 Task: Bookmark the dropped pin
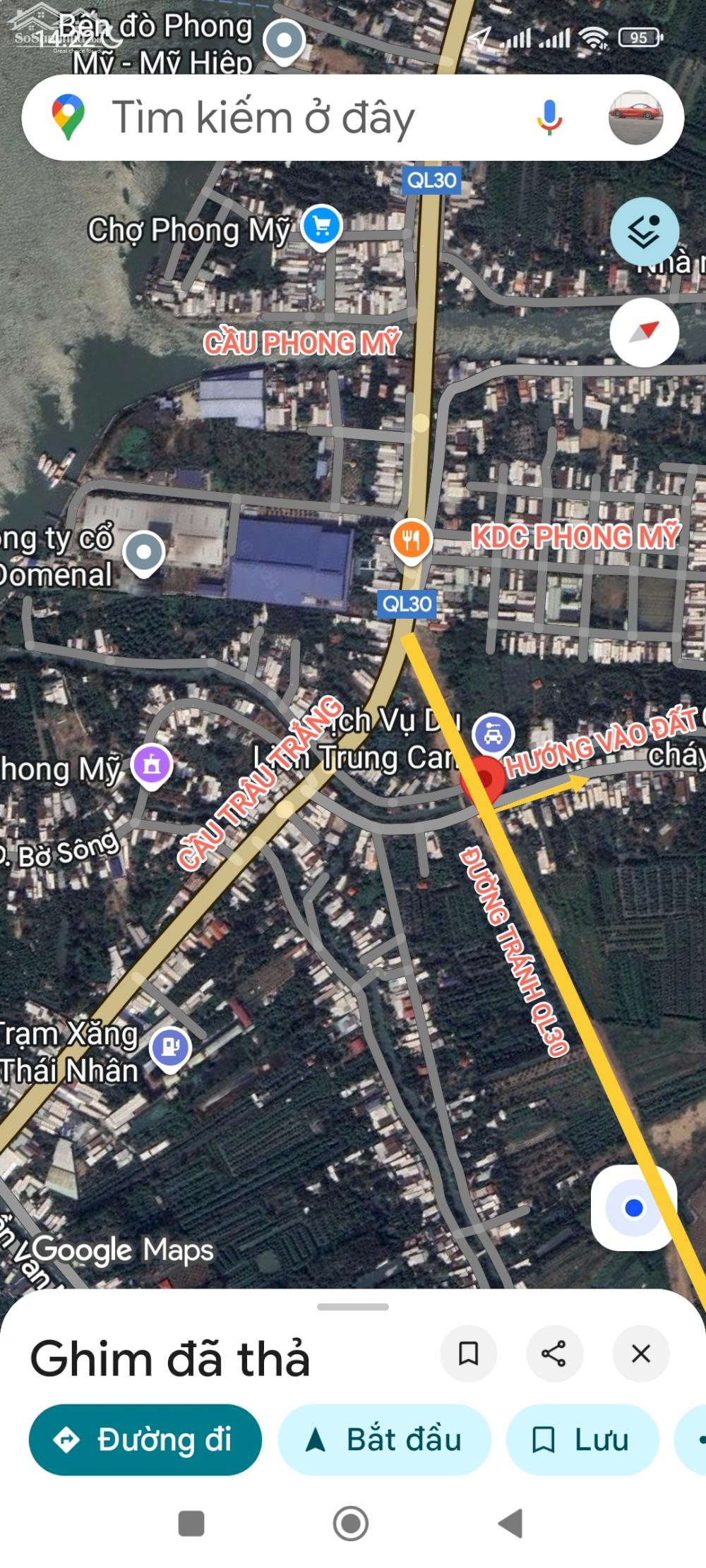pos(468,1353)
